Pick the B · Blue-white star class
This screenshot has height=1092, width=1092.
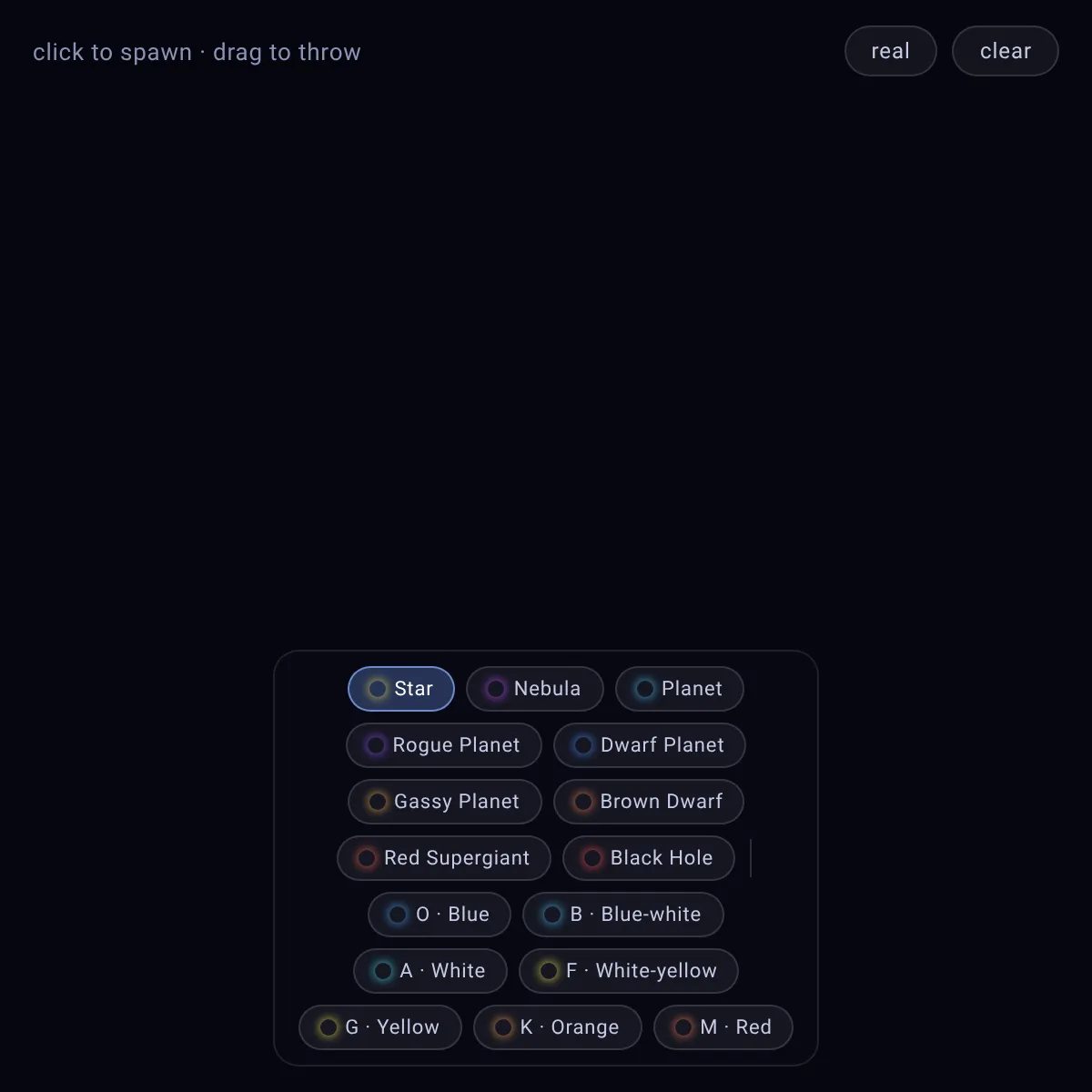click(x=622, y=915)
